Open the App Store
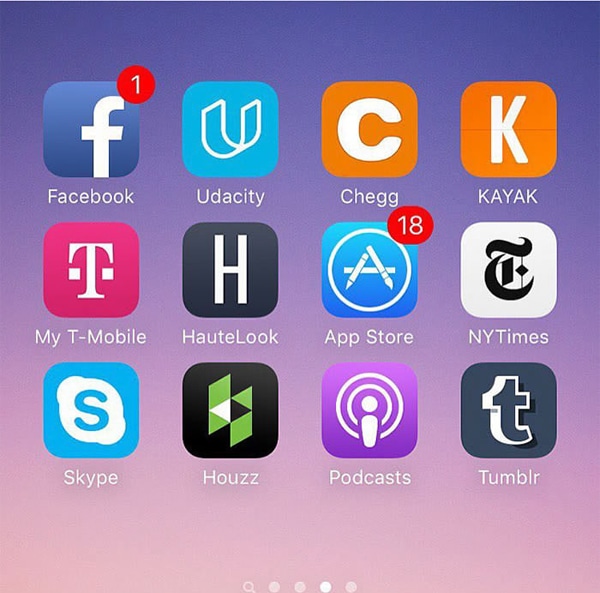This screenshot has width=600, height=593. (x=369, y=270)
